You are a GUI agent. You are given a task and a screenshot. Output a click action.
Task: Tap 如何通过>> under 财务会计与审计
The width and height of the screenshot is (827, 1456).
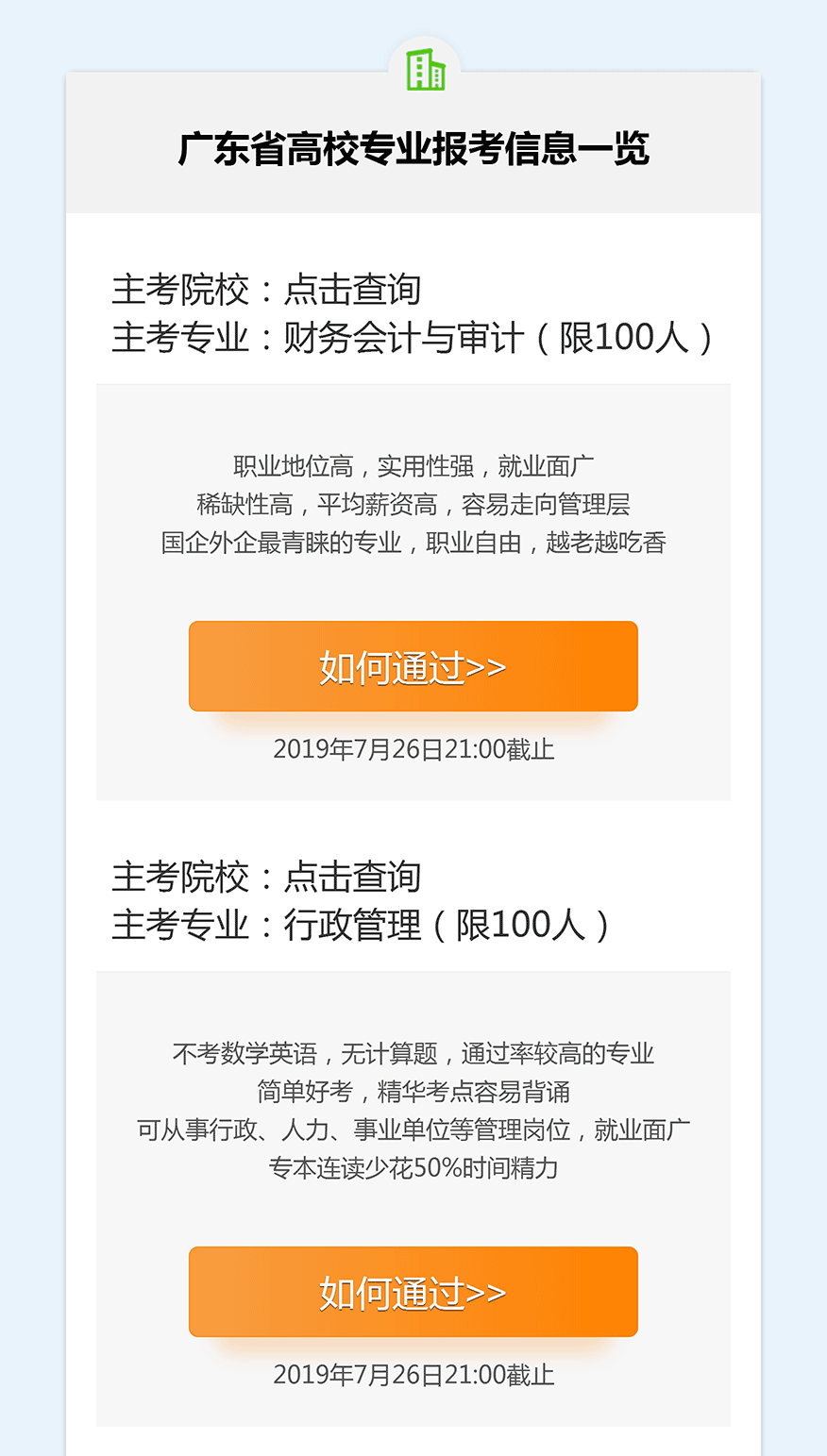[x=413, y=666]
